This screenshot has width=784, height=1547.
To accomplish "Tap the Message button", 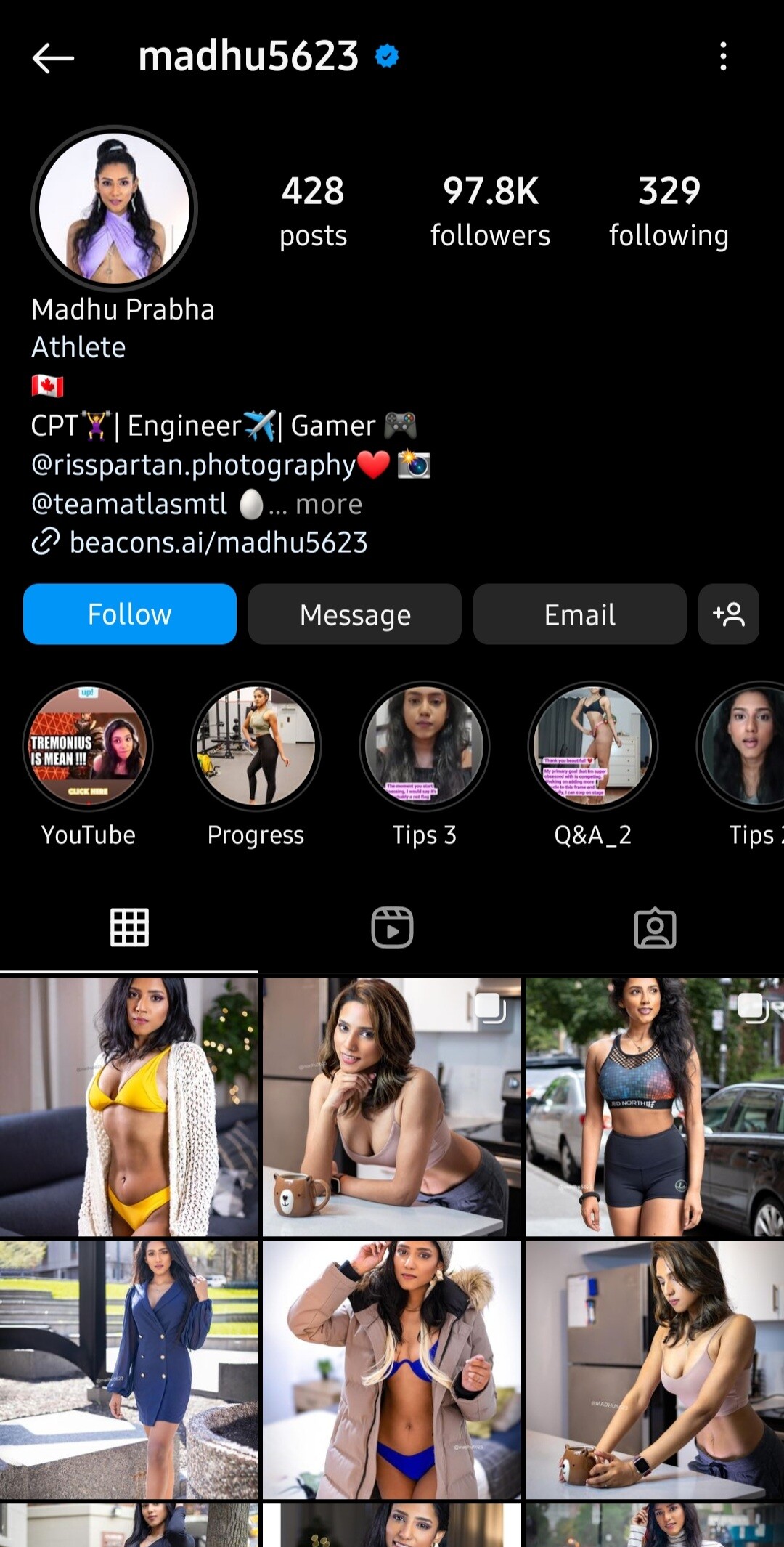I will pyautogui.click(x=355, y=614).
